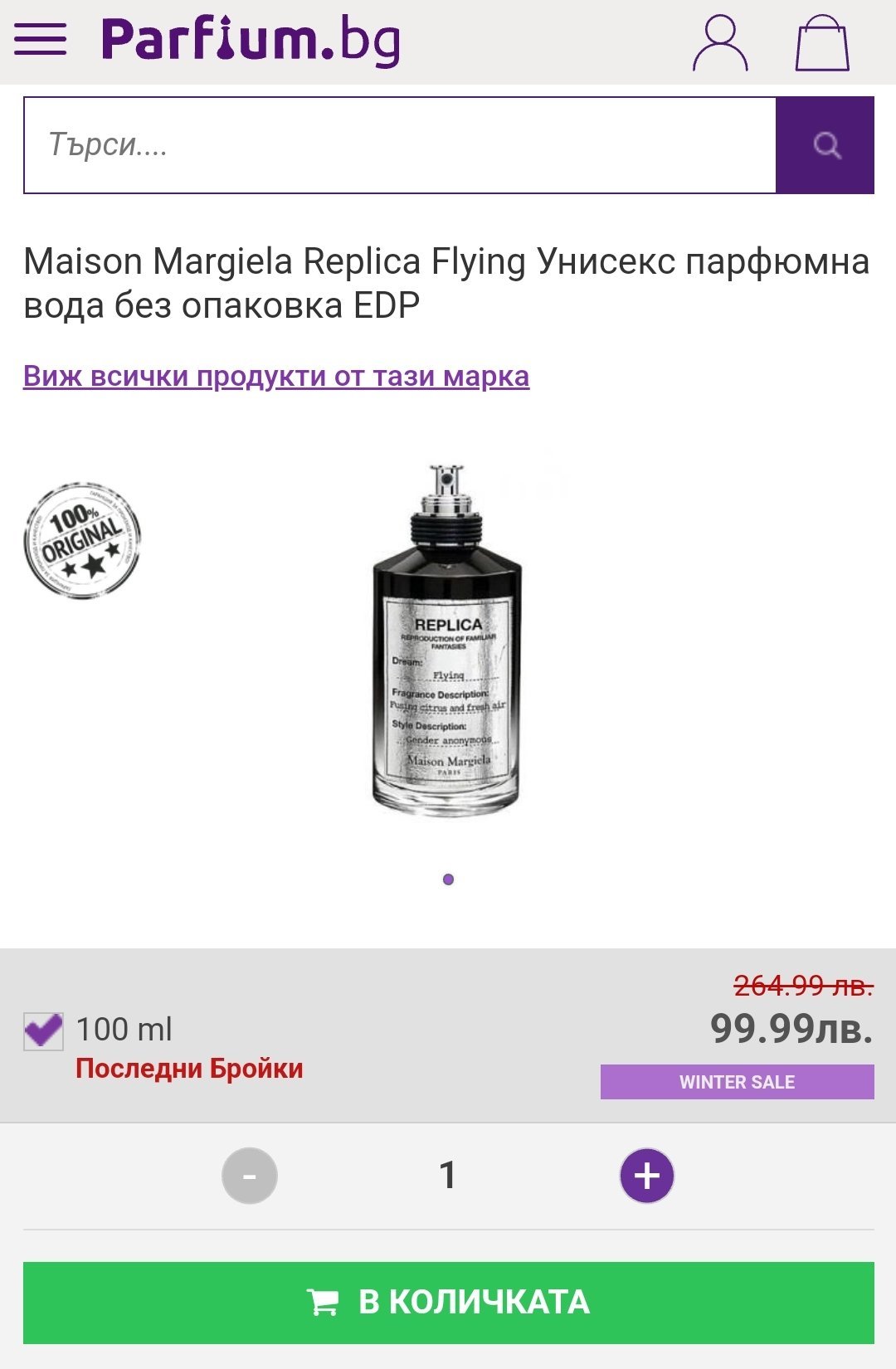The image size is (896, 1369).
Task: Go to the Parfium.bg home page
Action: coord(251,40)
